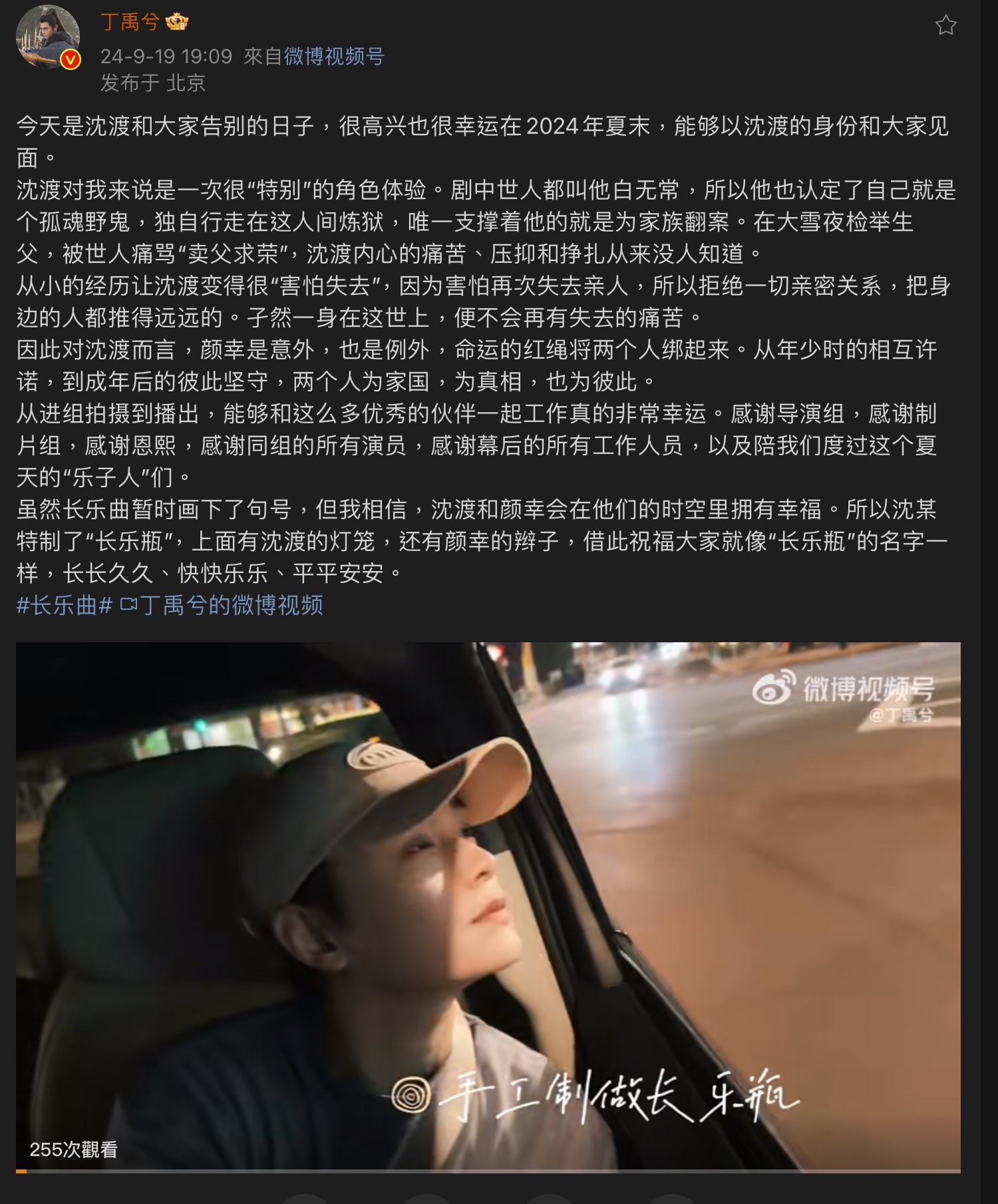The width and height of the screenshot is (998, 1204).
Task: Play the 长乐瓶 video
Action: [x=488, y=905]
